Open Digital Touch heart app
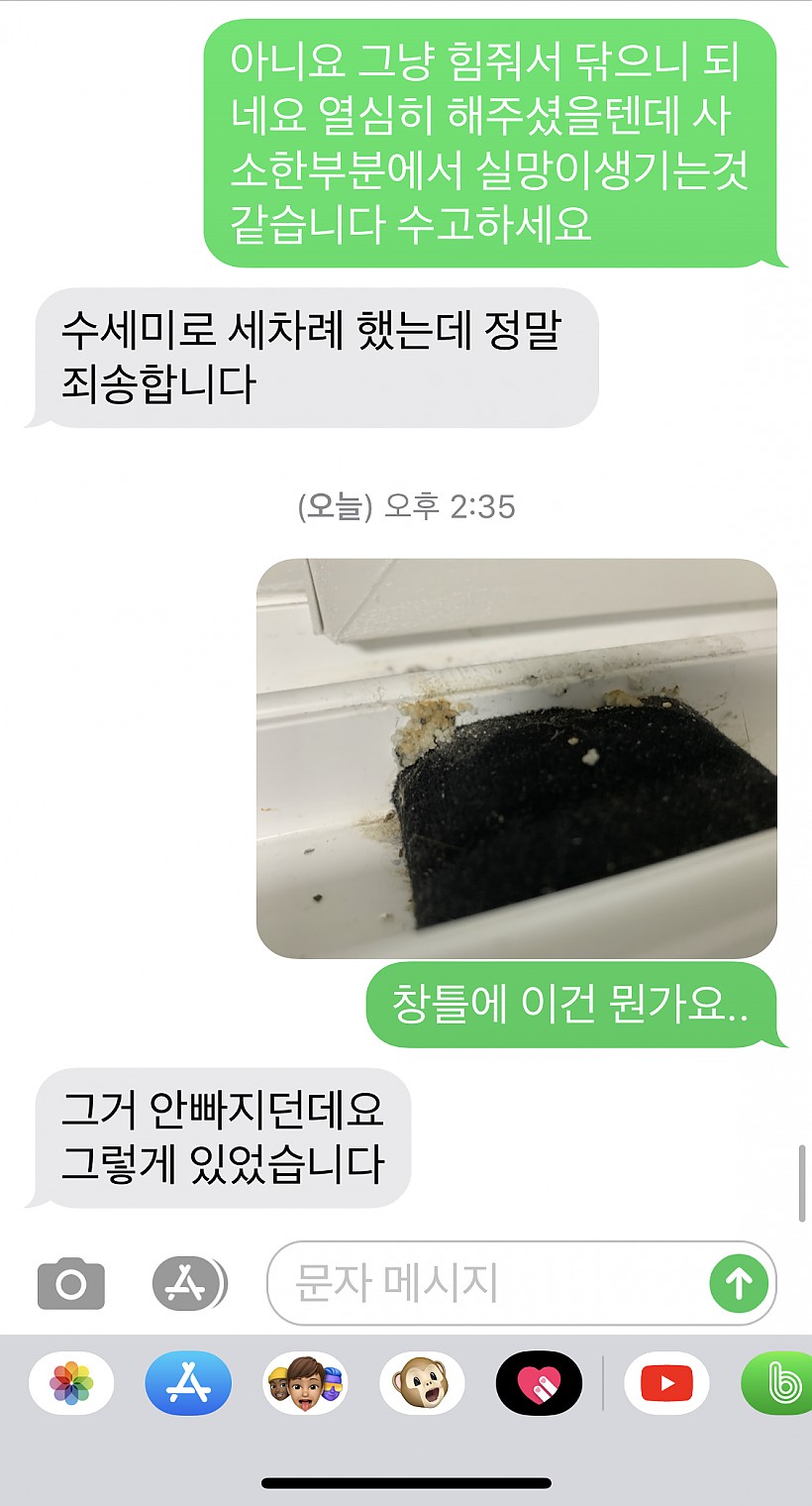 539,1383
